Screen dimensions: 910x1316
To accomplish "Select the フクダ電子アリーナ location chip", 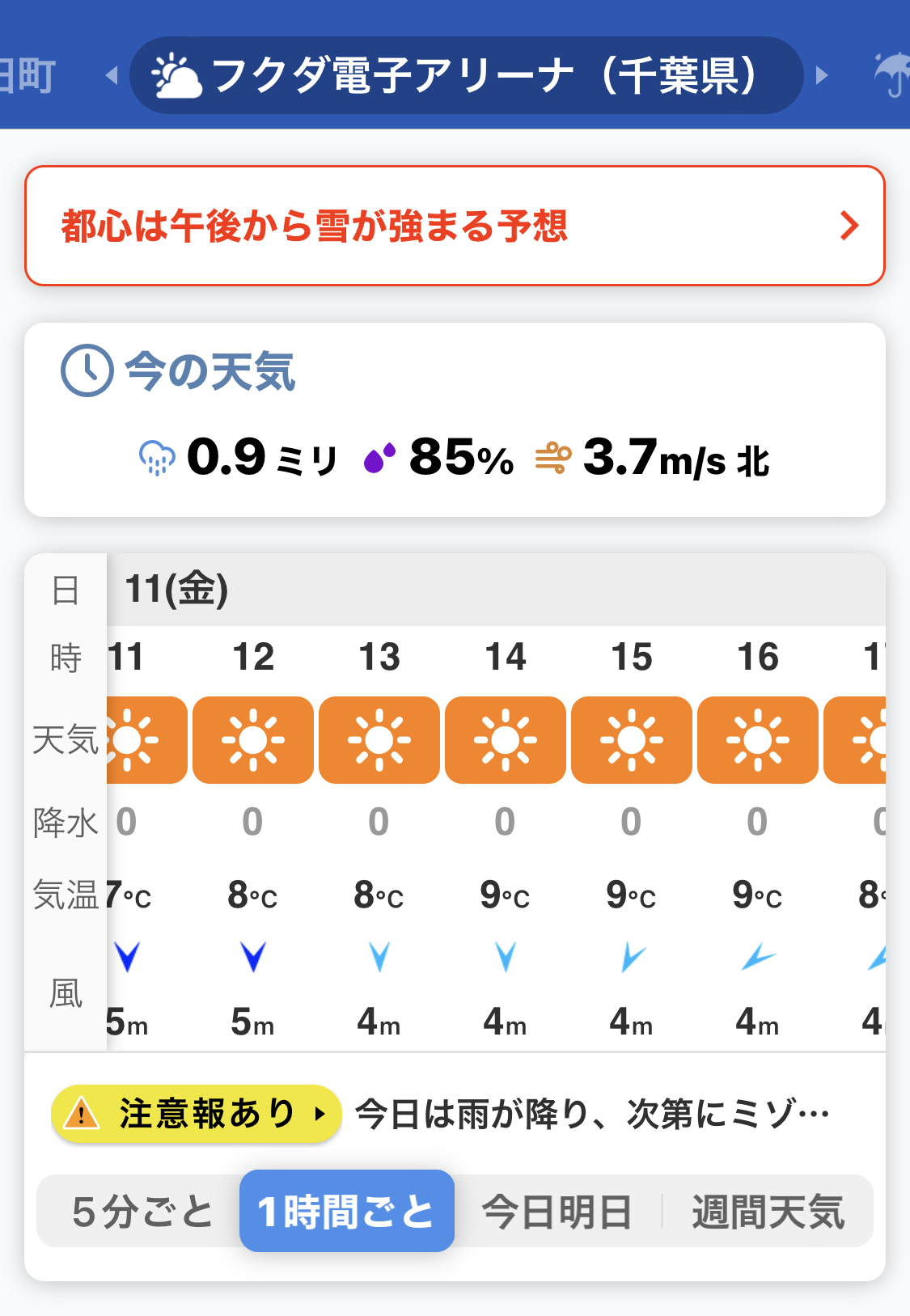I will [x=466, y=75].
